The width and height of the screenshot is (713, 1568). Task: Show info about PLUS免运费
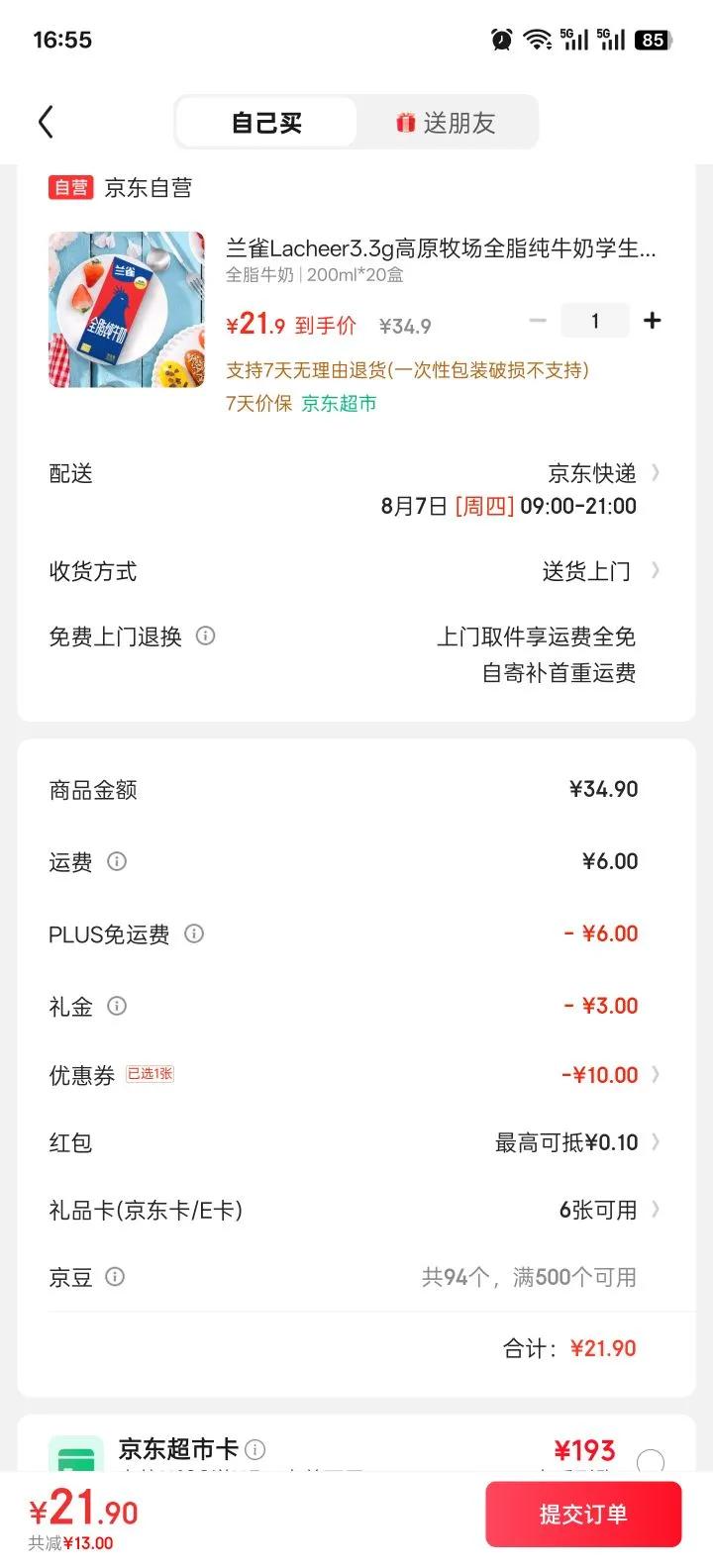coord(194,933)
